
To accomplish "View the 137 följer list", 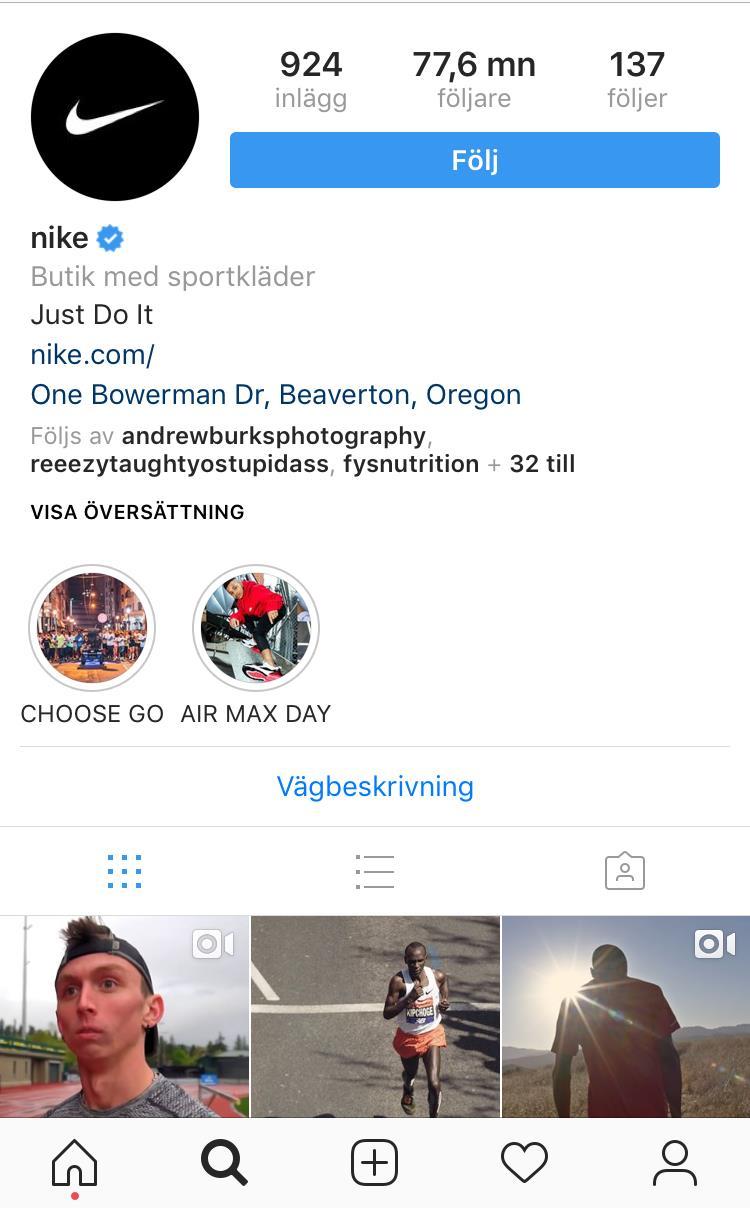I will click(x=637, y=80).
